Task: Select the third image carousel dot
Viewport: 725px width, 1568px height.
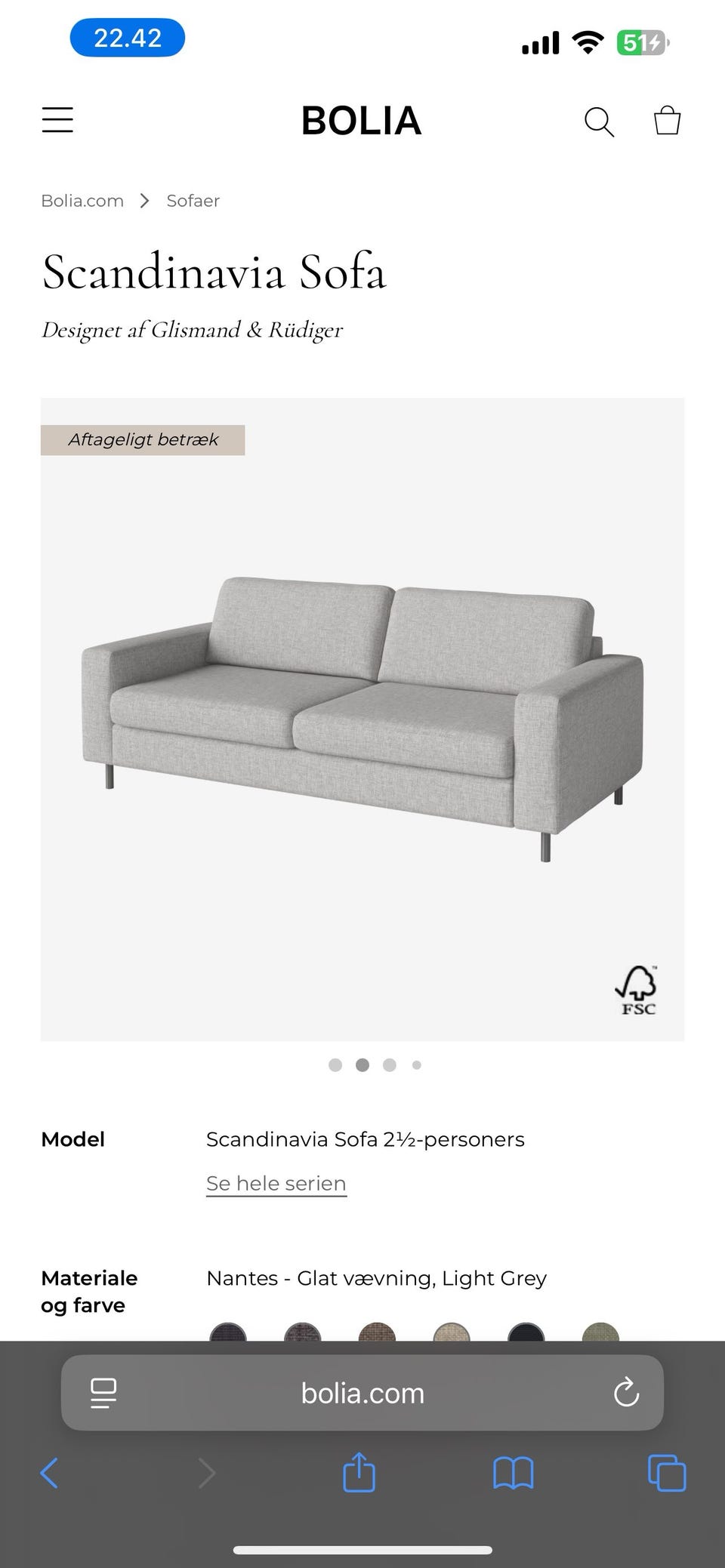Action: pos(390,1064)
